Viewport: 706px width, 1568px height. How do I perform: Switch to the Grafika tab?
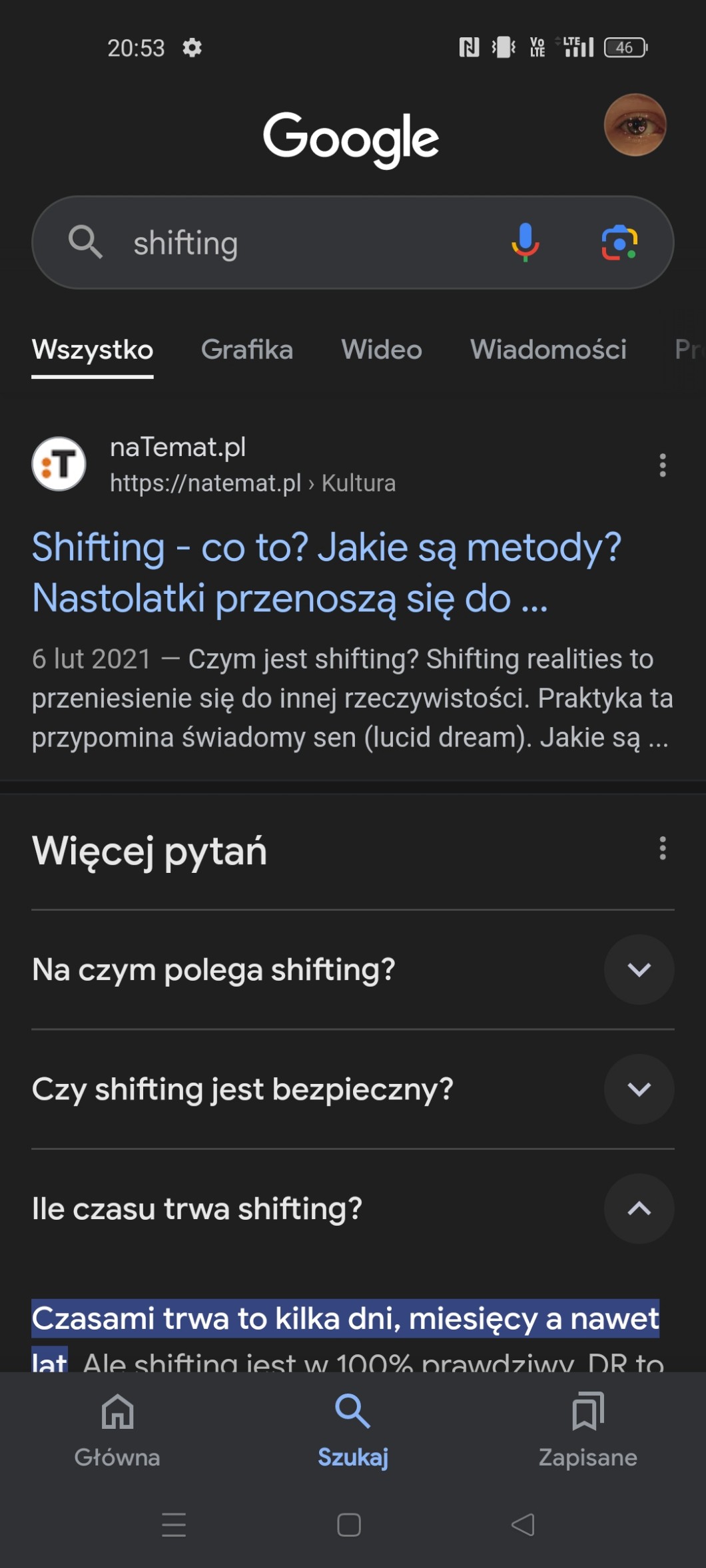[247, 350]
